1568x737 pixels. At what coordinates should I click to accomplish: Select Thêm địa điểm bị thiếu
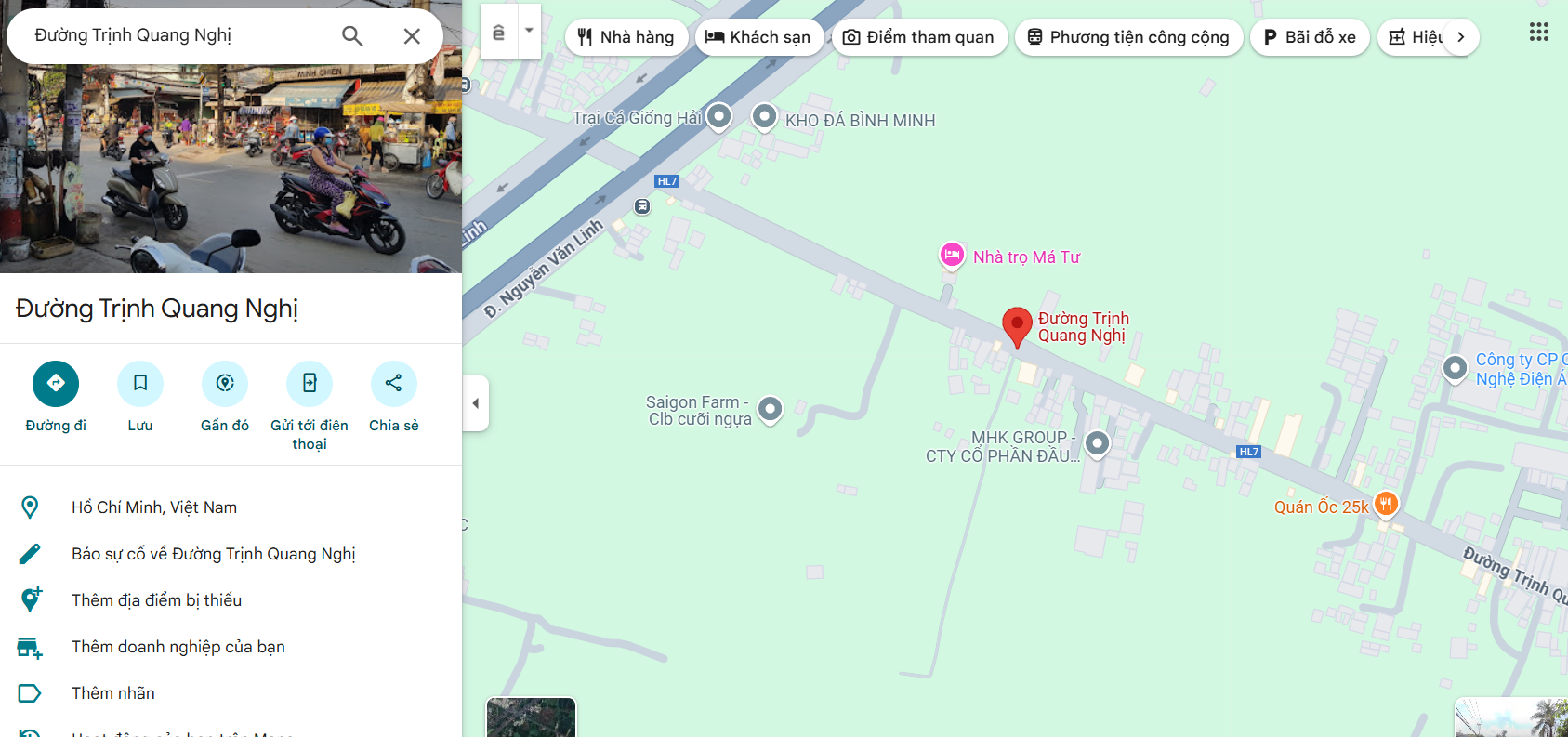point(156,600)
